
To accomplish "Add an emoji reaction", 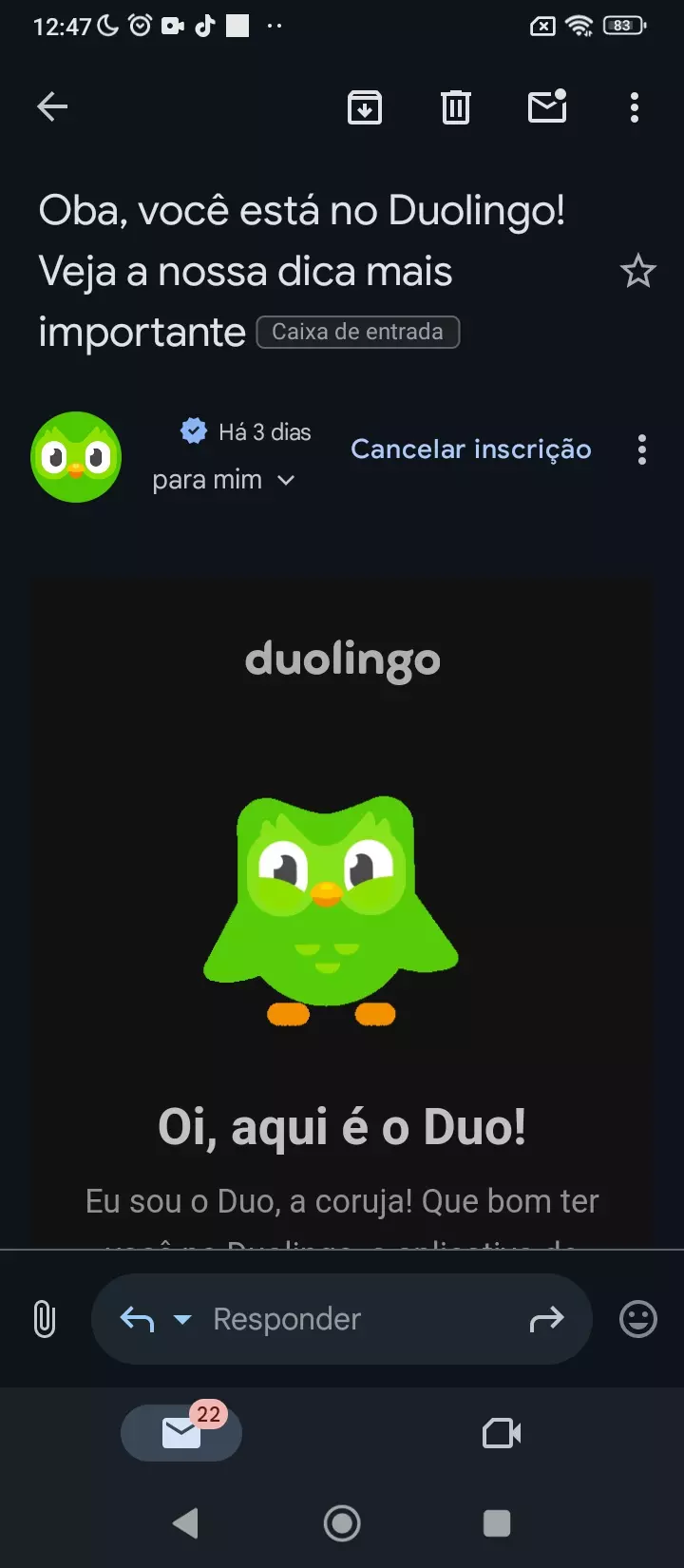I will (637, 1319).
